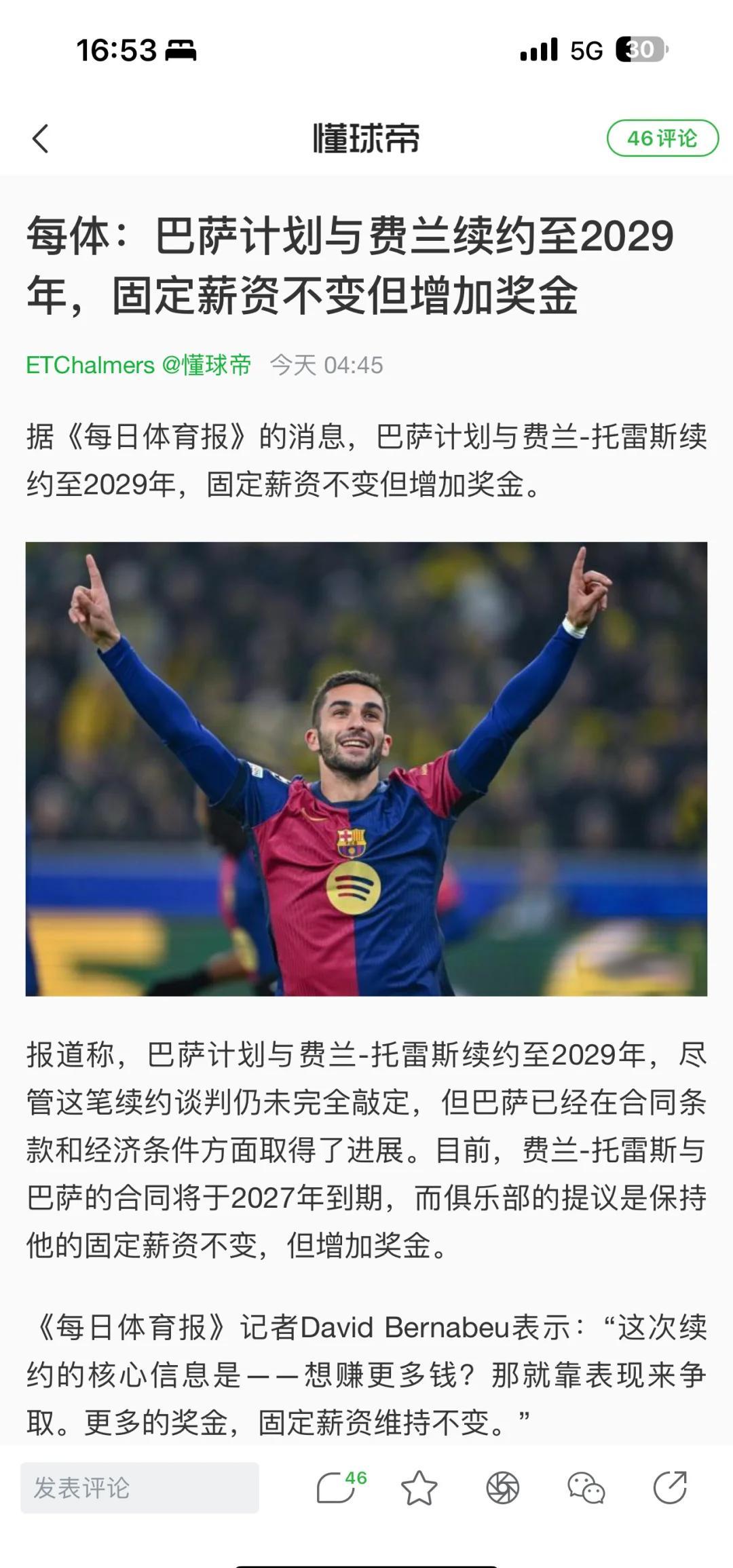Tap the 5G network status indicator
The image size is (733, 1568).
click(x=585, y=49)
